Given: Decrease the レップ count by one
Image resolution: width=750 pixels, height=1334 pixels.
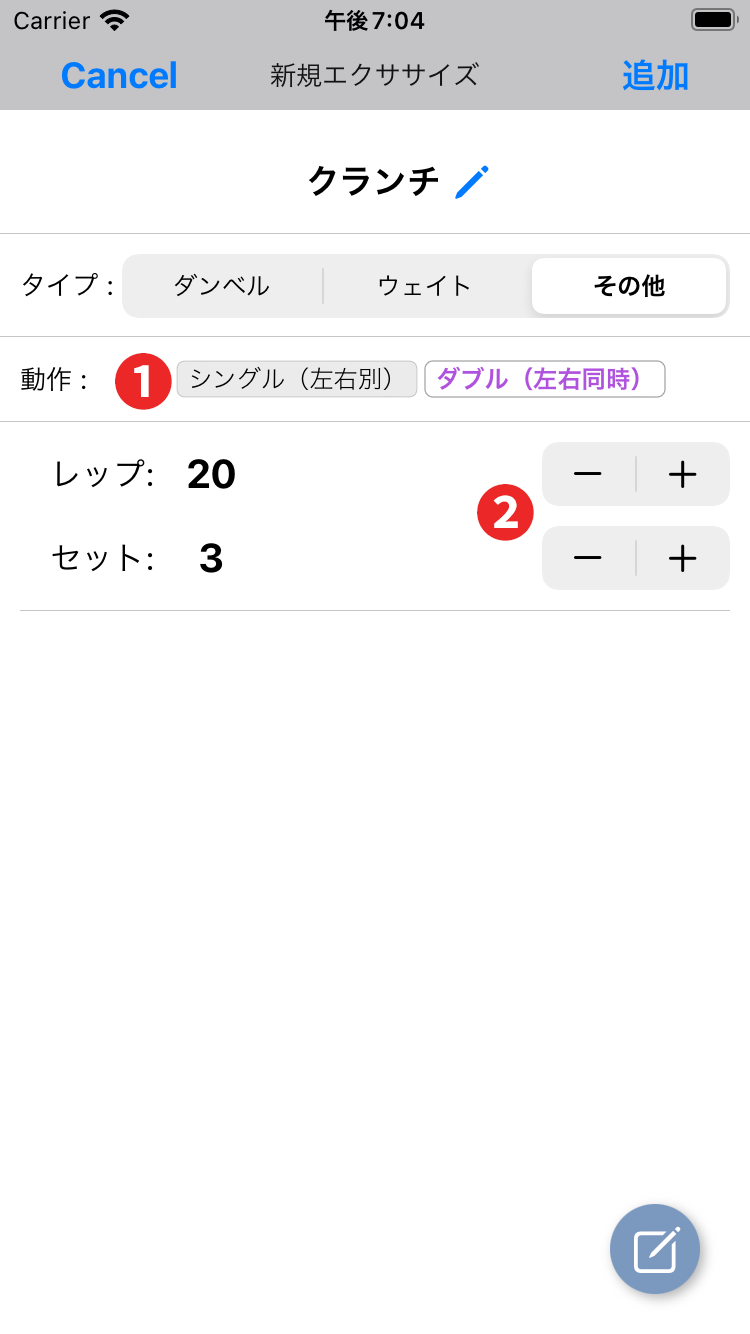Looking at the screenshot, I should click(x=588, y=474).
